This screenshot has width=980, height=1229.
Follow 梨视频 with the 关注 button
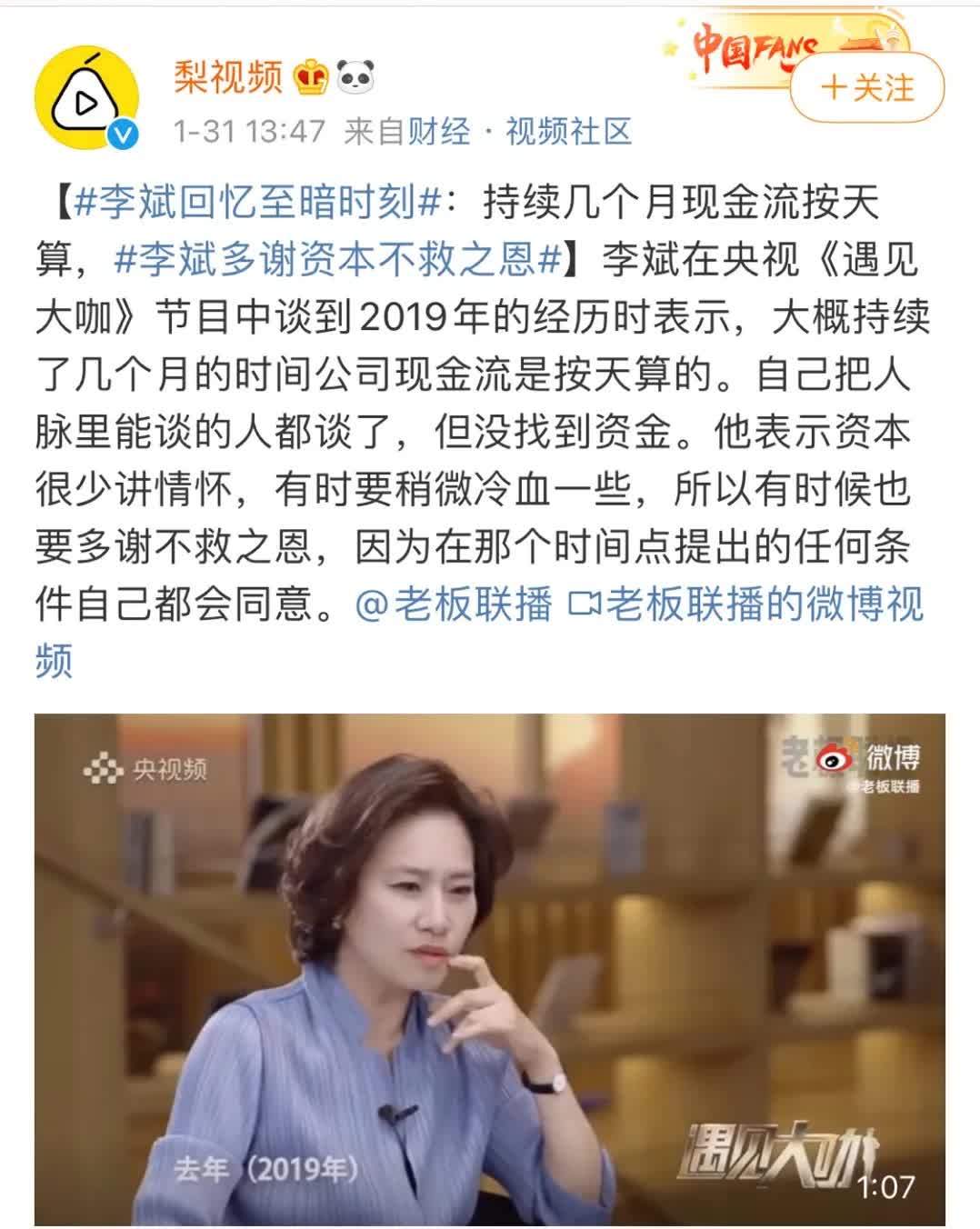pyautogui.click(x=866, y=88)
